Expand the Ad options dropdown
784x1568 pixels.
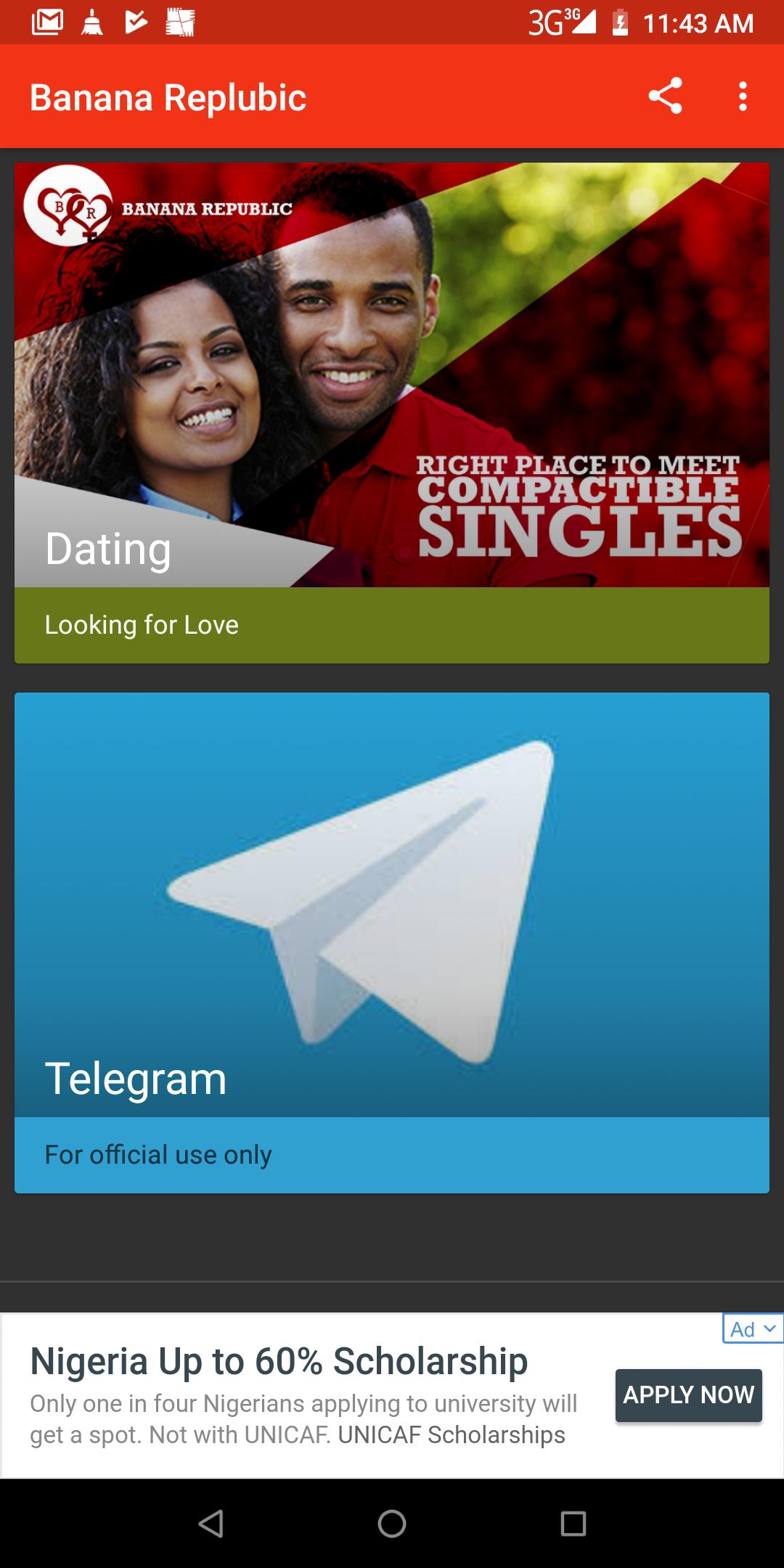click(x=753, y=1329)
